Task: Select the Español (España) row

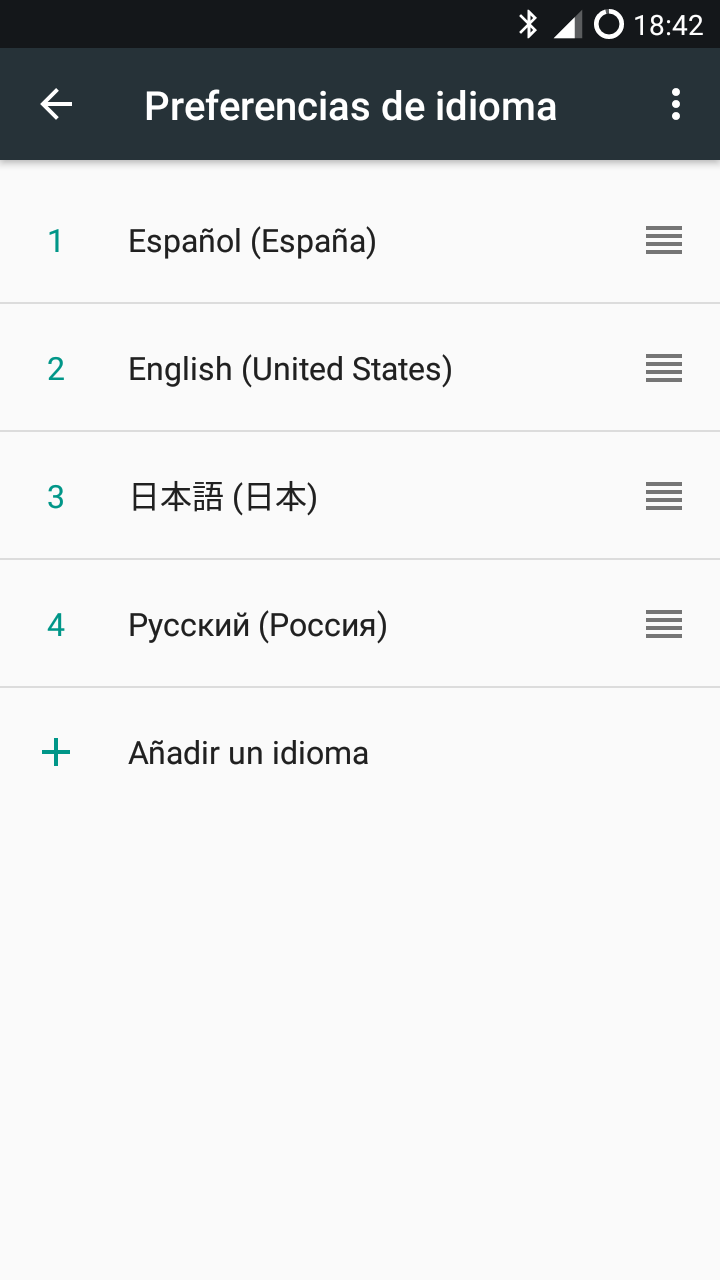Action: click(360, 240)
